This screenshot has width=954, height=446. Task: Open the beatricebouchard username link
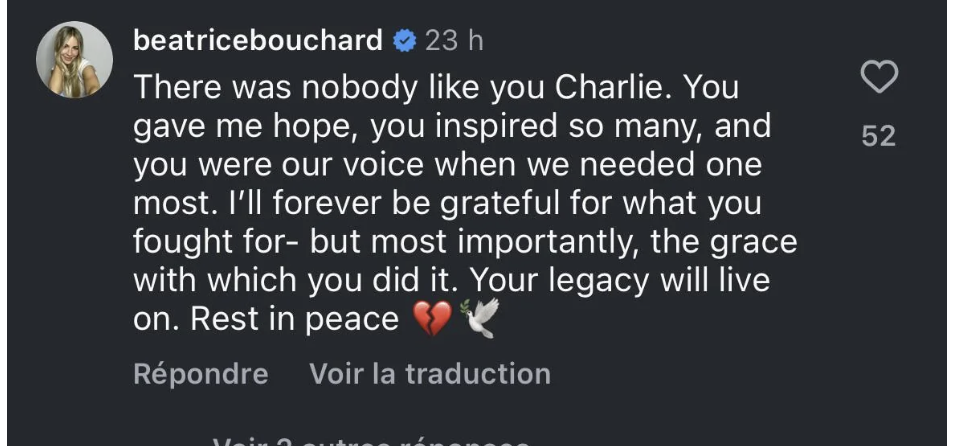click(257, 41)
